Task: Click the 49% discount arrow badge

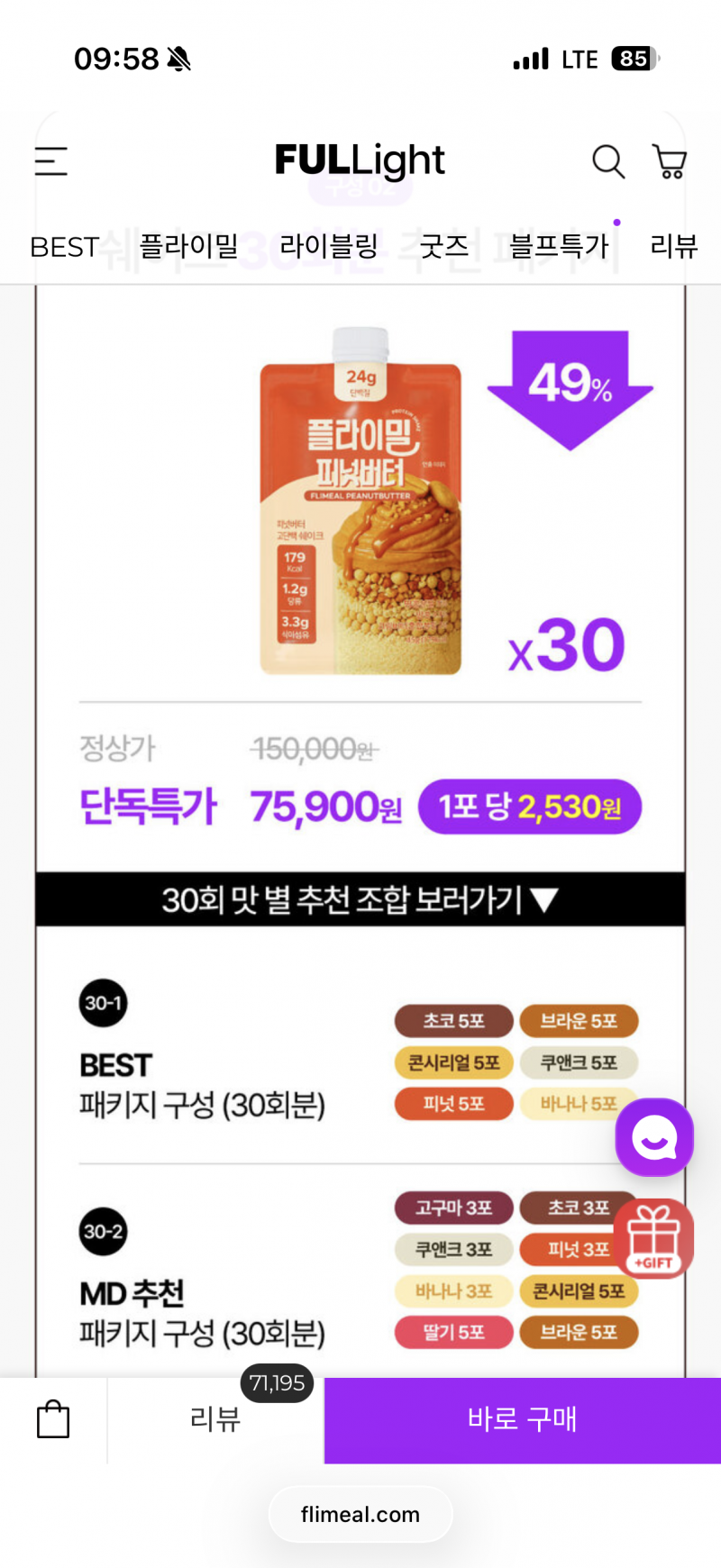Action: click(570, 387)
